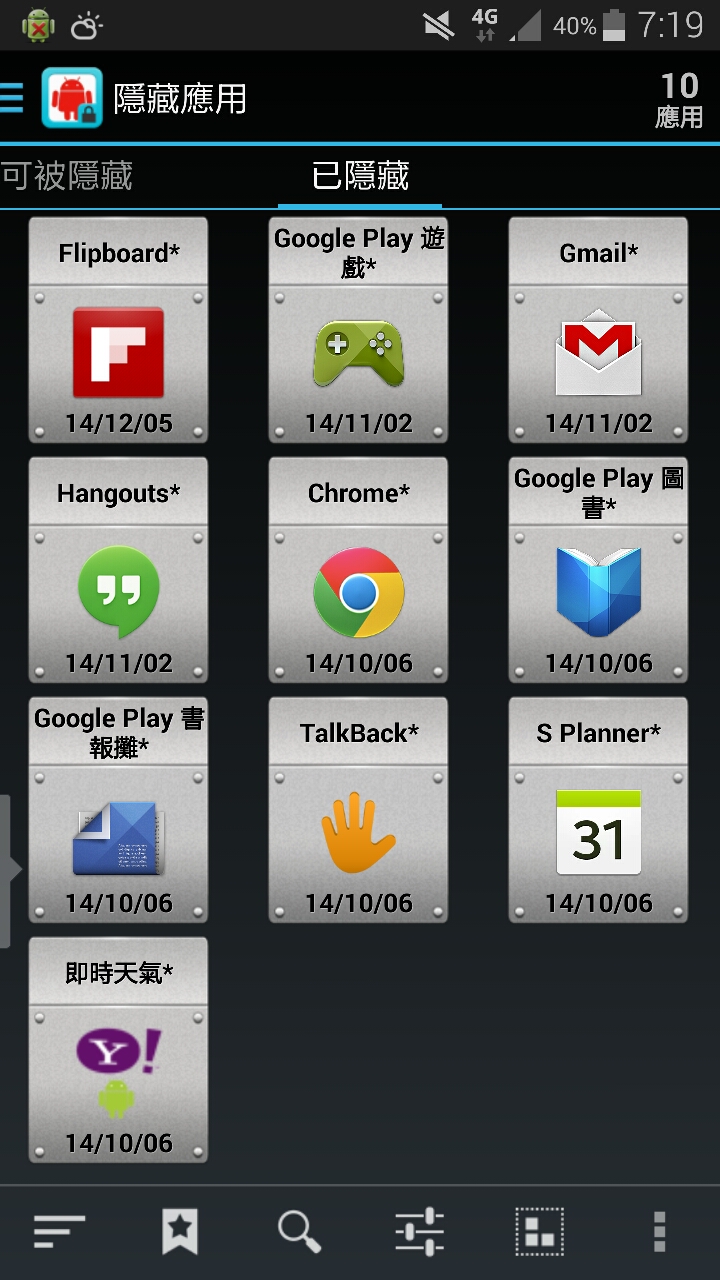This screenshot has height=1280, width=720.
Task: Open the navigation drawer menu
Action: [12, 98]
